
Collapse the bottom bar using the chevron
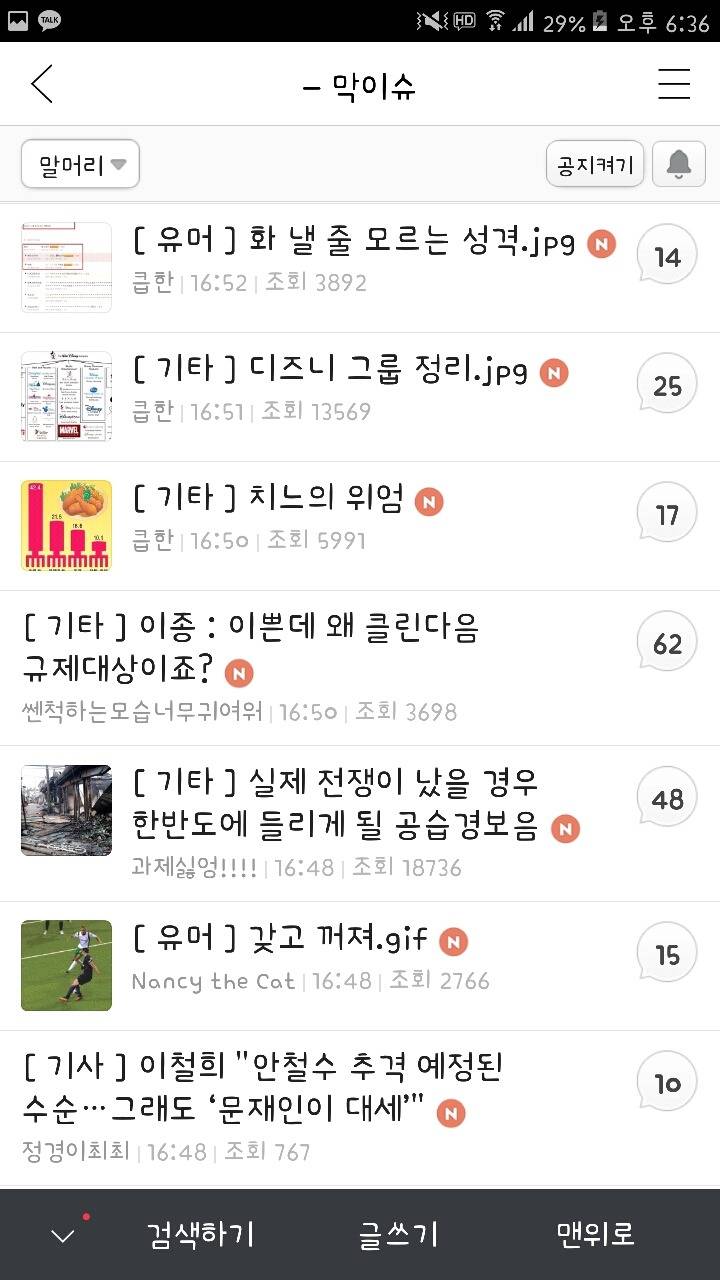click(x=65, y=1233)
